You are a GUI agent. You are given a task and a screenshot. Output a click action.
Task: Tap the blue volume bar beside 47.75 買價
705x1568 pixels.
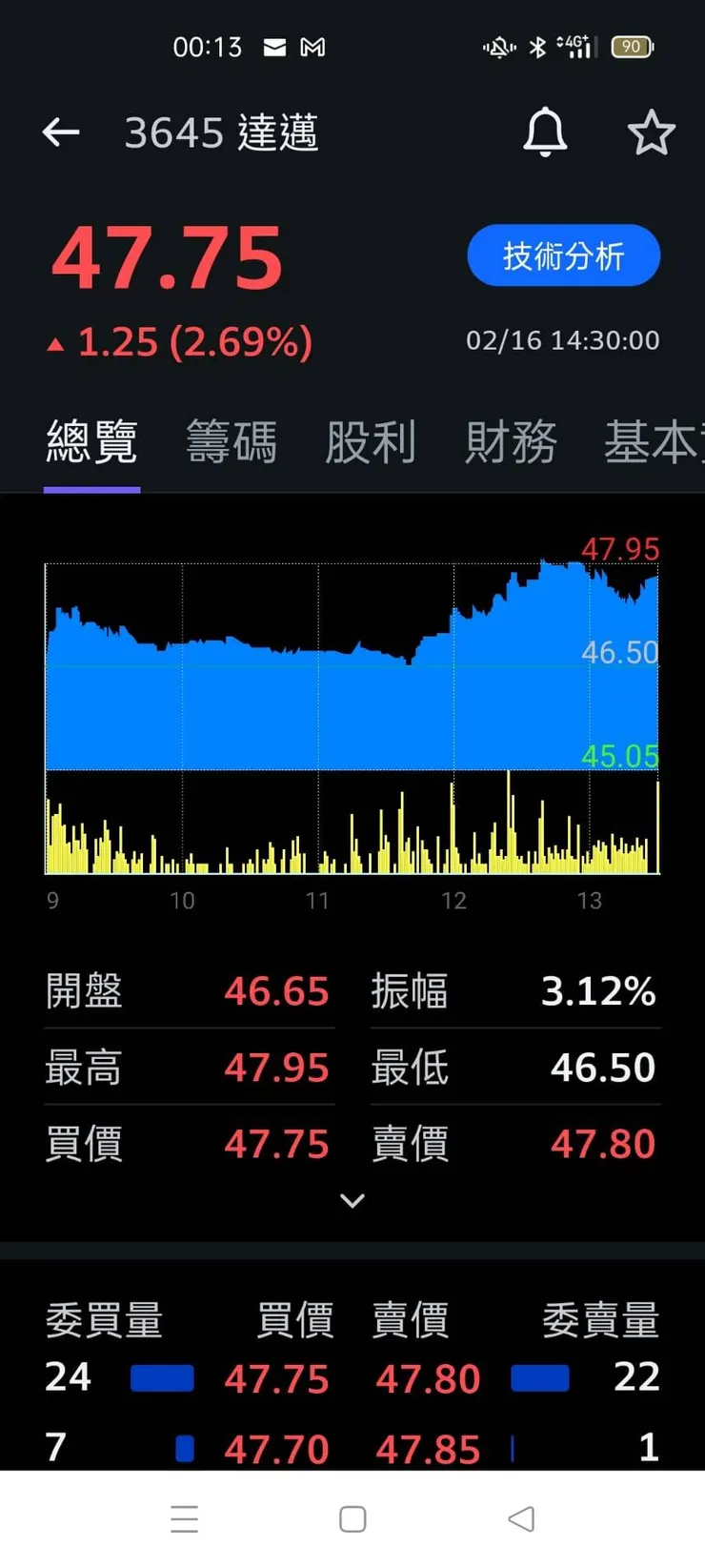point(161,1378)
